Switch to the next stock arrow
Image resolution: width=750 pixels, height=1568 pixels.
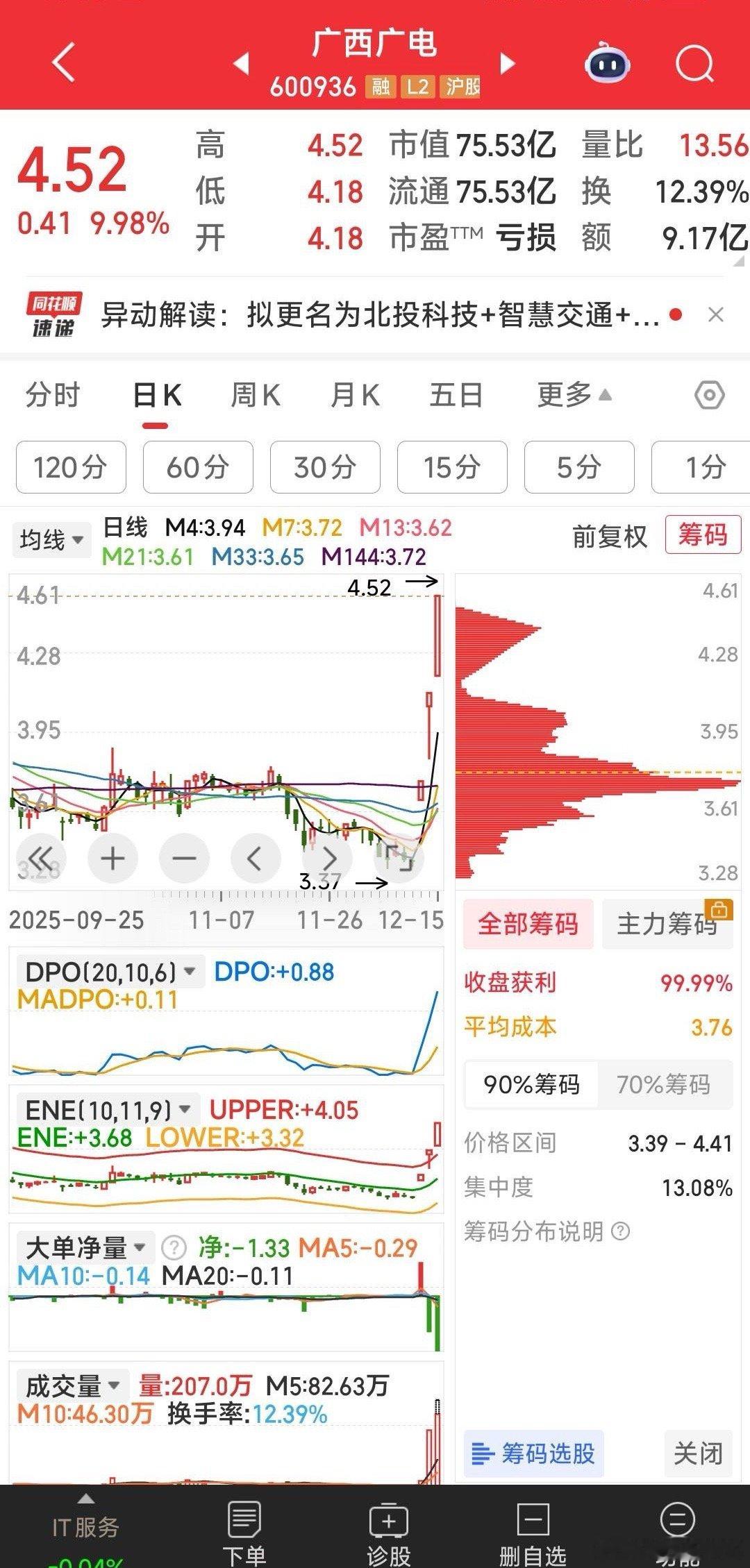coord(508,64)
